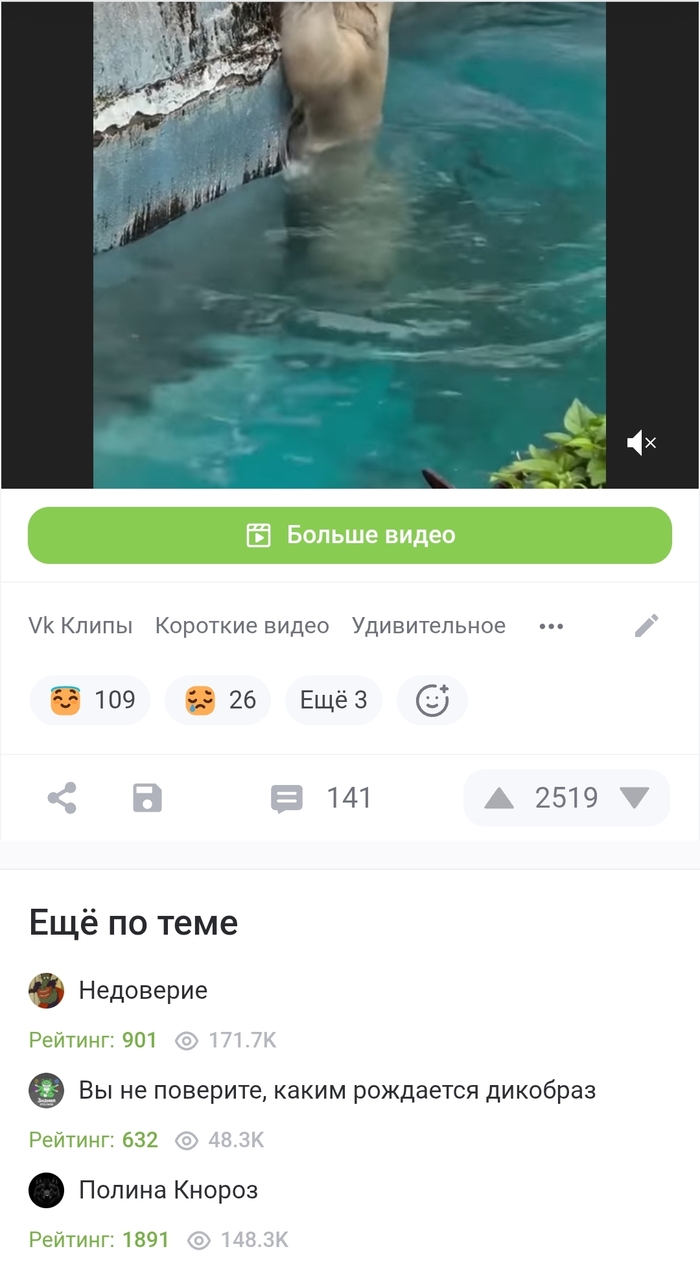Open the post about дикобраз being born
Viewport: 700px width, 1262px height.
[x=337, y=1090]
